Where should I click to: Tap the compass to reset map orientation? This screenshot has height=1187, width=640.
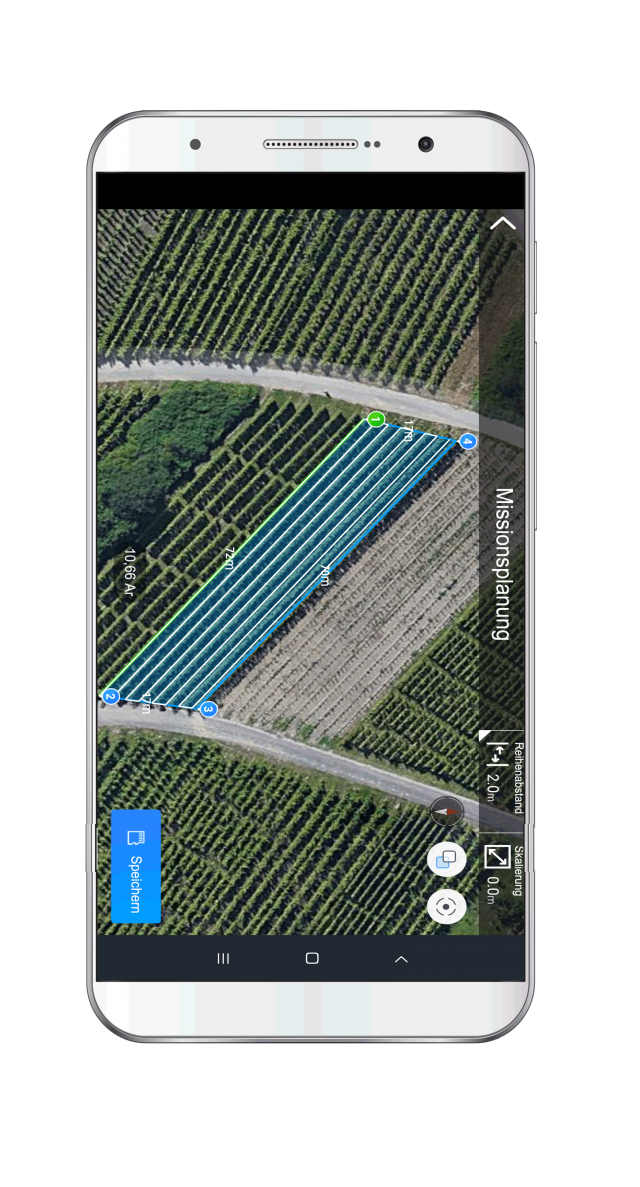pos(446,811)
